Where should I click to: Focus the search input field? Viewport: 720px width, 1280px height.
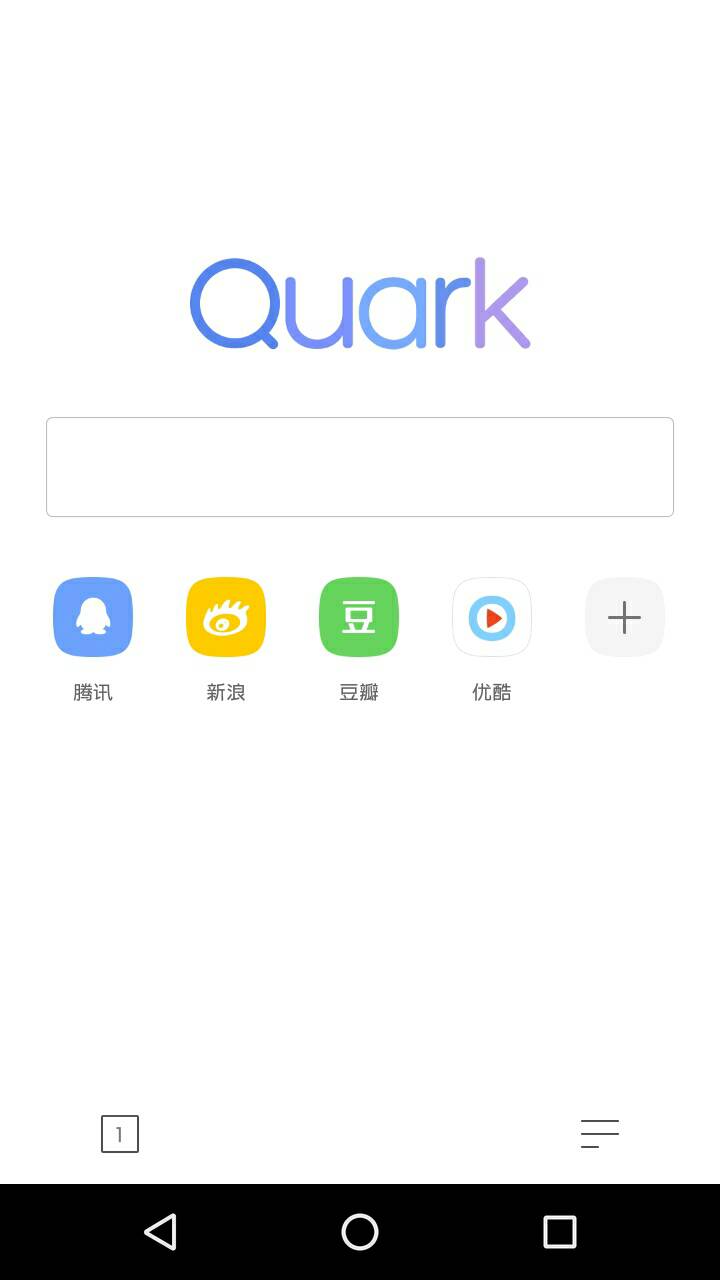(x=360, y=466)
